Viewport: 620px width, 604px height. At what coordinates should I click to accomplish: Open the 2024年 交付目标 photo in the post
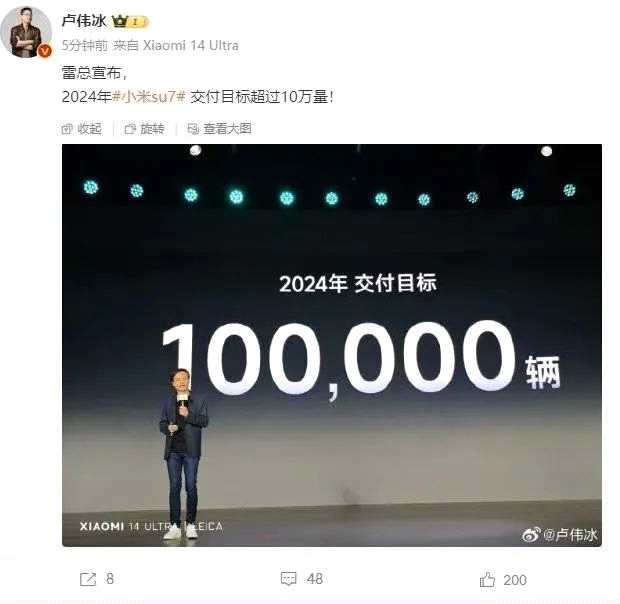[x=332, y=345]
